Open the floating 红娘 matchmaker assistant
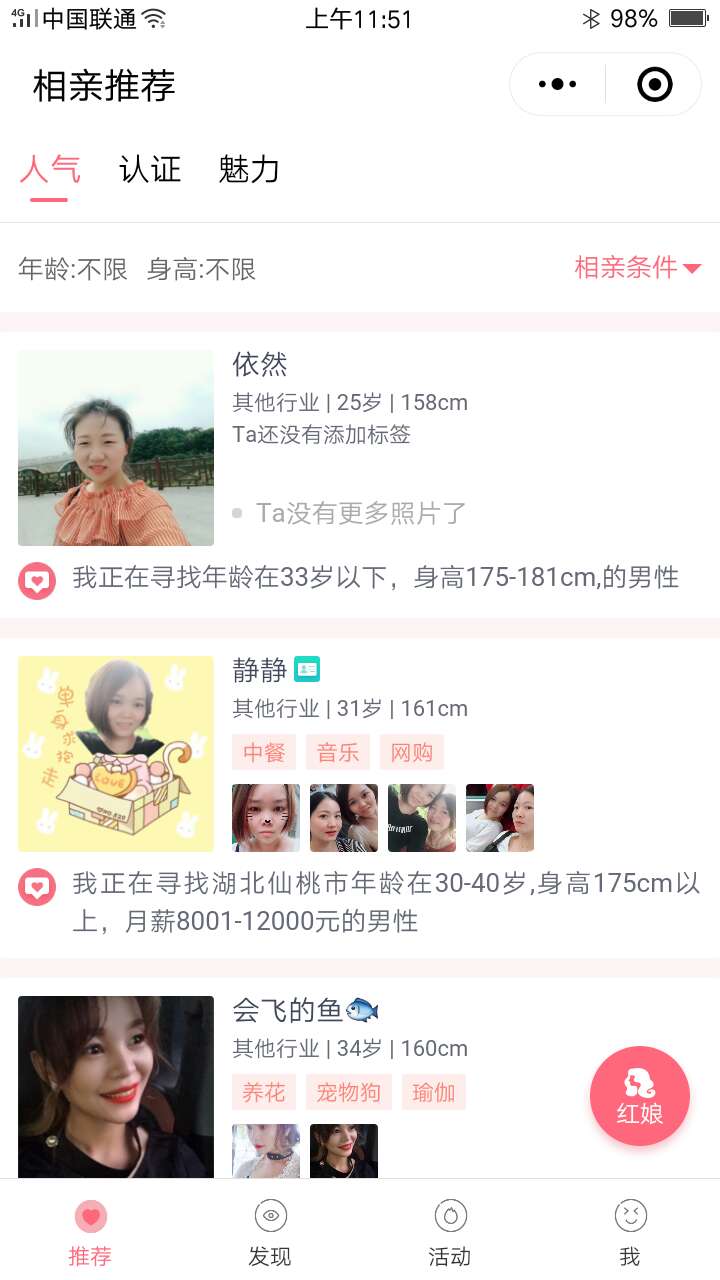 point(639,1096)
